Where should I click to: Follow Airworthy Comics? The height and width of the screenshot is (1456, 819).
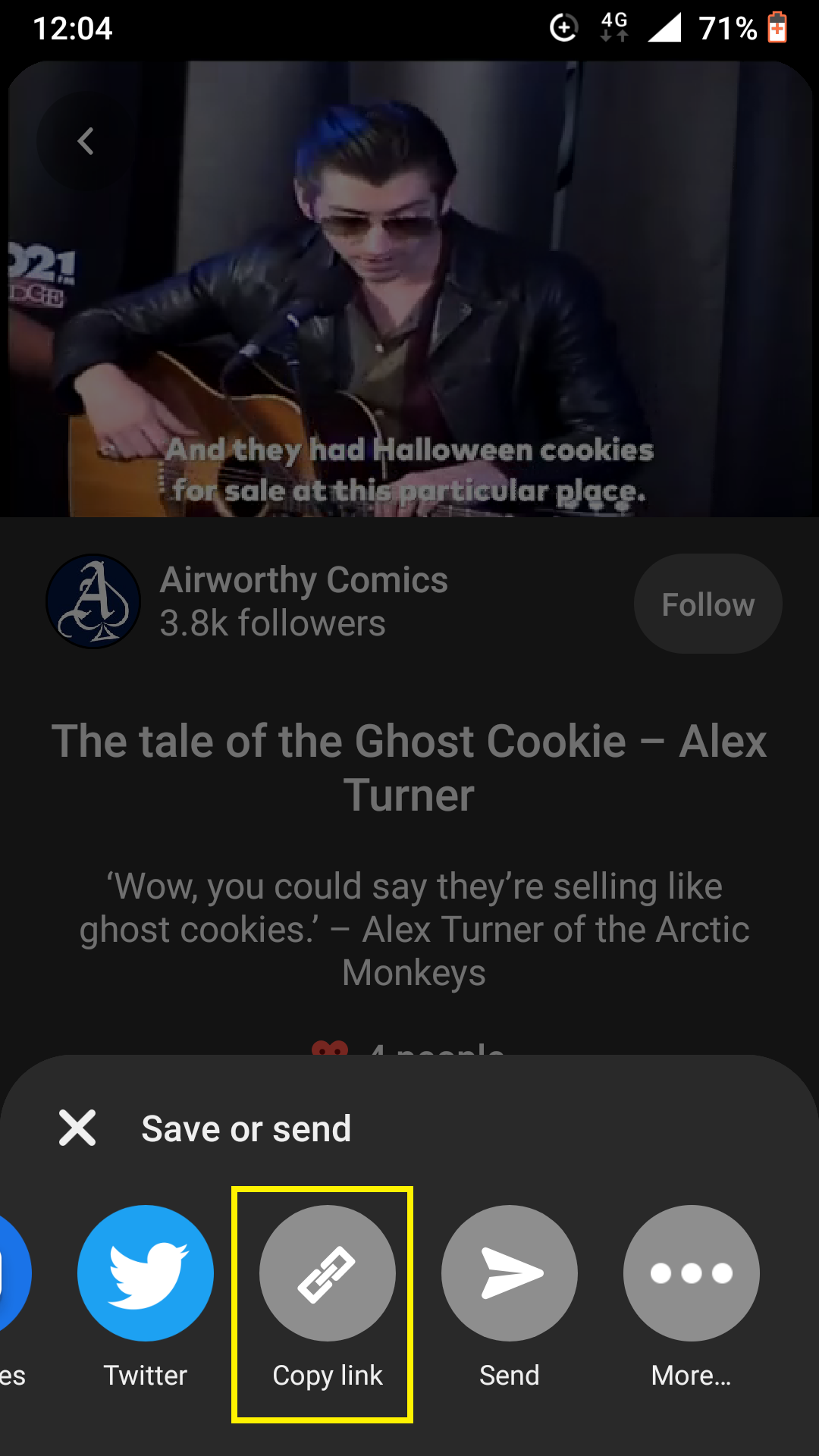[x=708, y=604]
